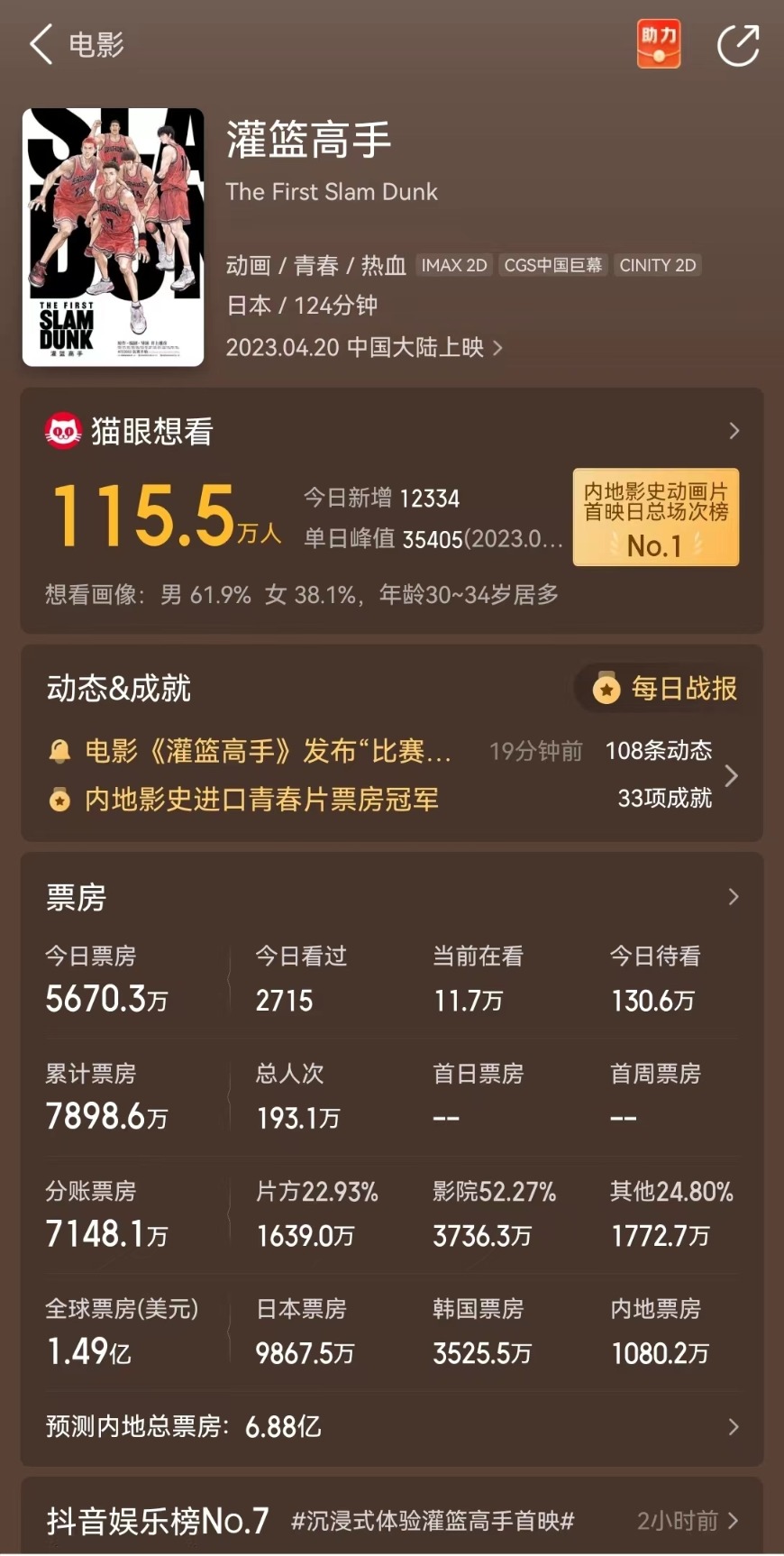Viewport: 784px width, 1556px height.
Task: Open 2023.04.20 中国大陆上映 release details
Action: [x=364, y=347]
